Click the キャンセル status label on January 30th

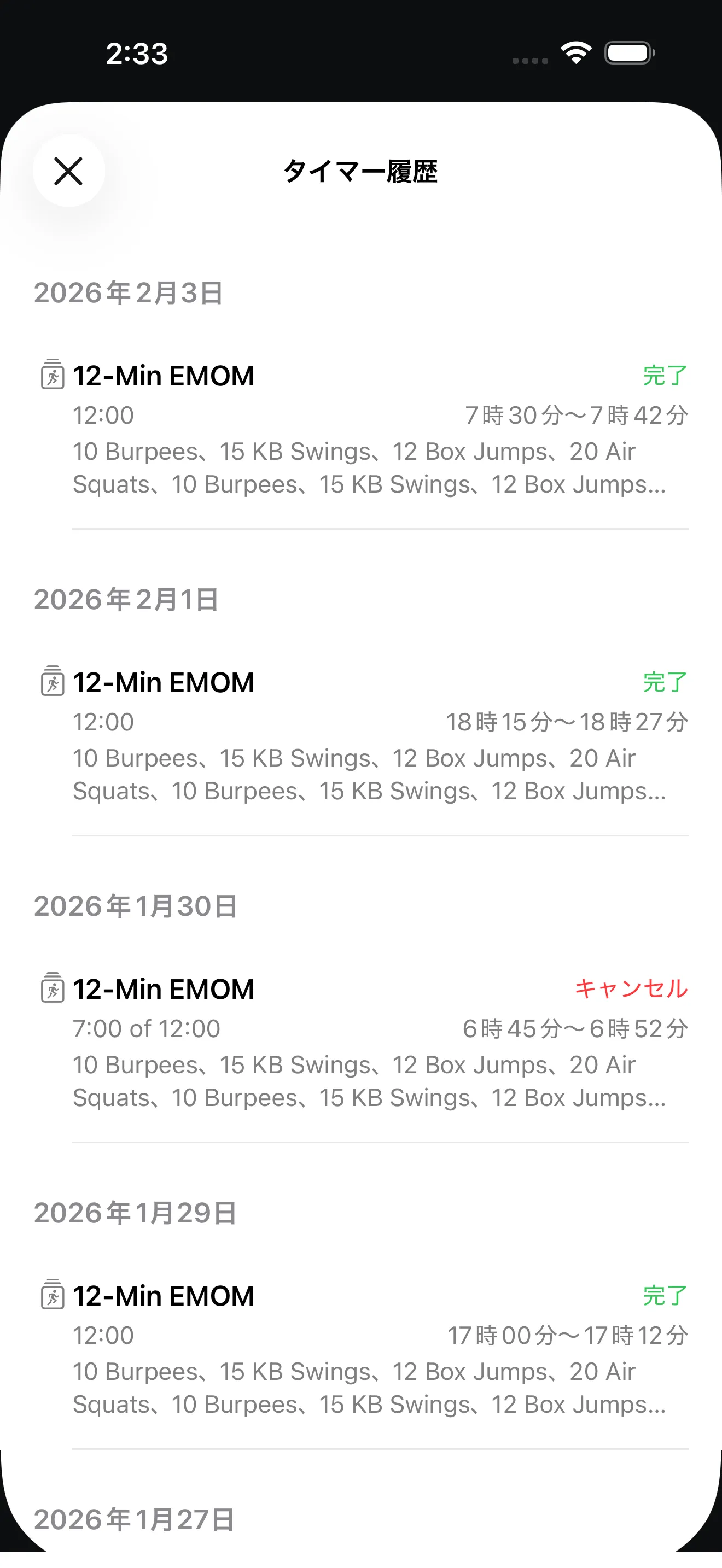tap(630, 987)
